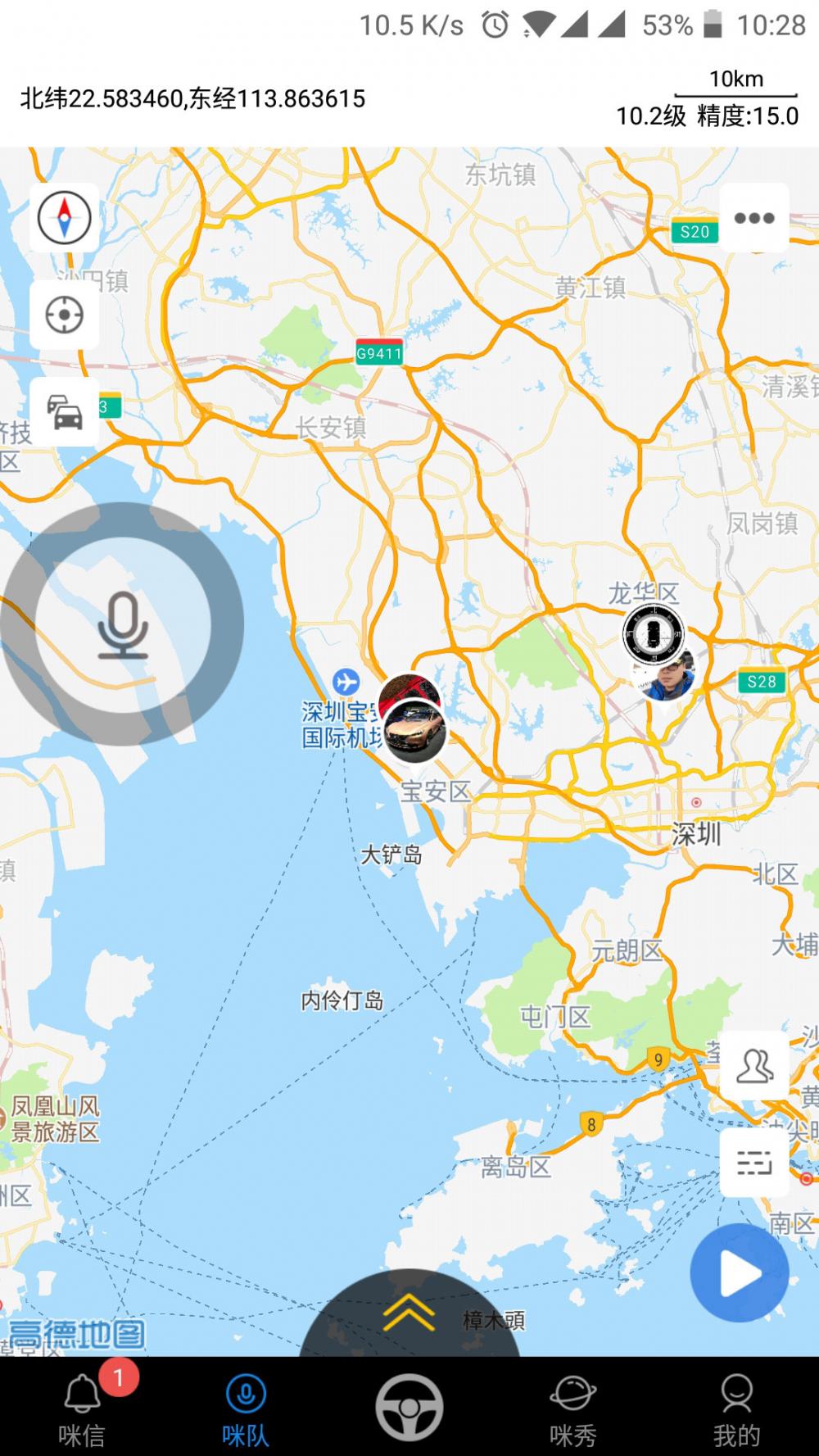819x1456 pixels.
Task: Open the three-dot overflow menu
Action: tap(754, 217)
